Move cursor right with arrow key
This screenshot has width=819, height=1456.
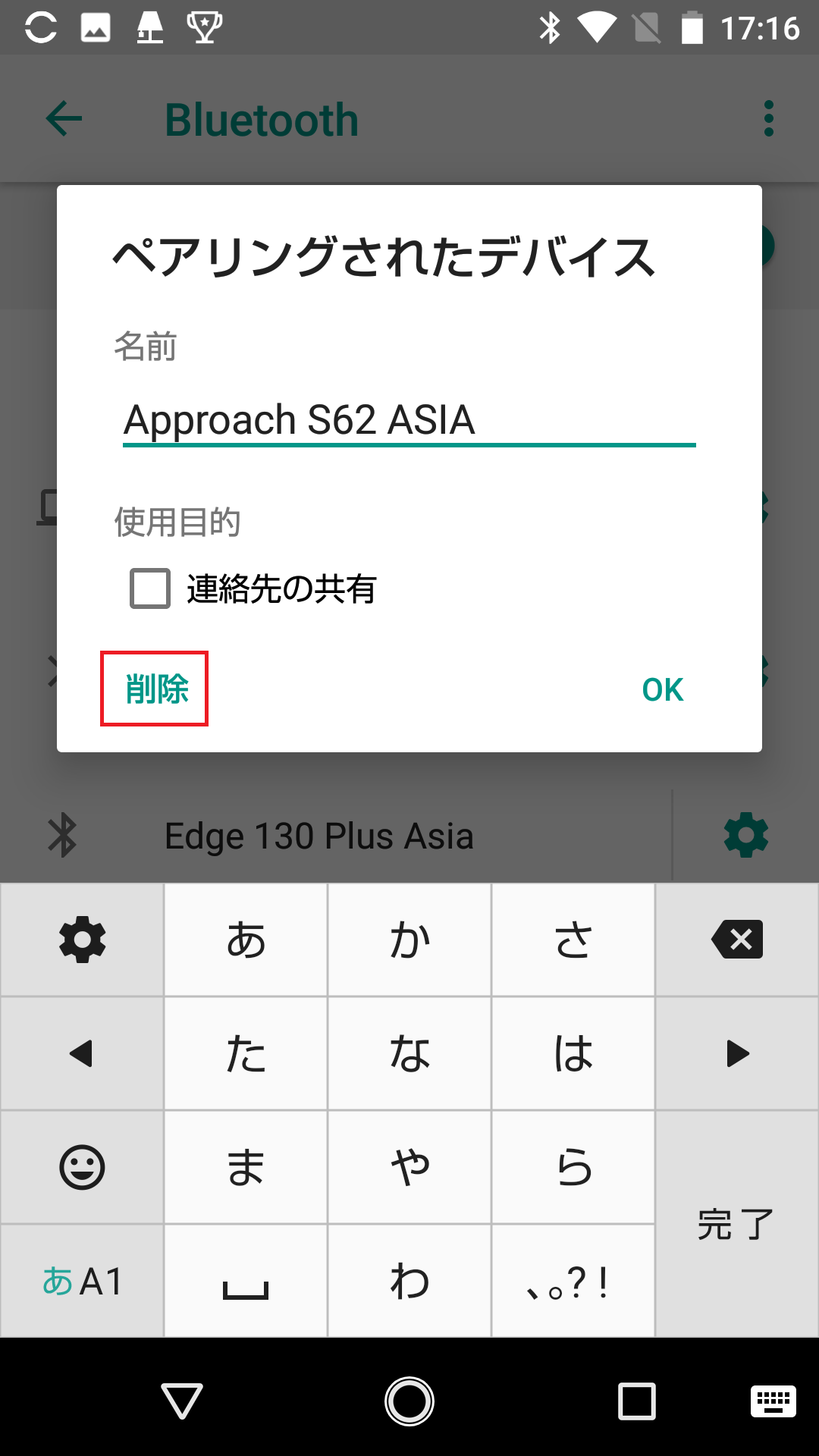coord(737,1053)
